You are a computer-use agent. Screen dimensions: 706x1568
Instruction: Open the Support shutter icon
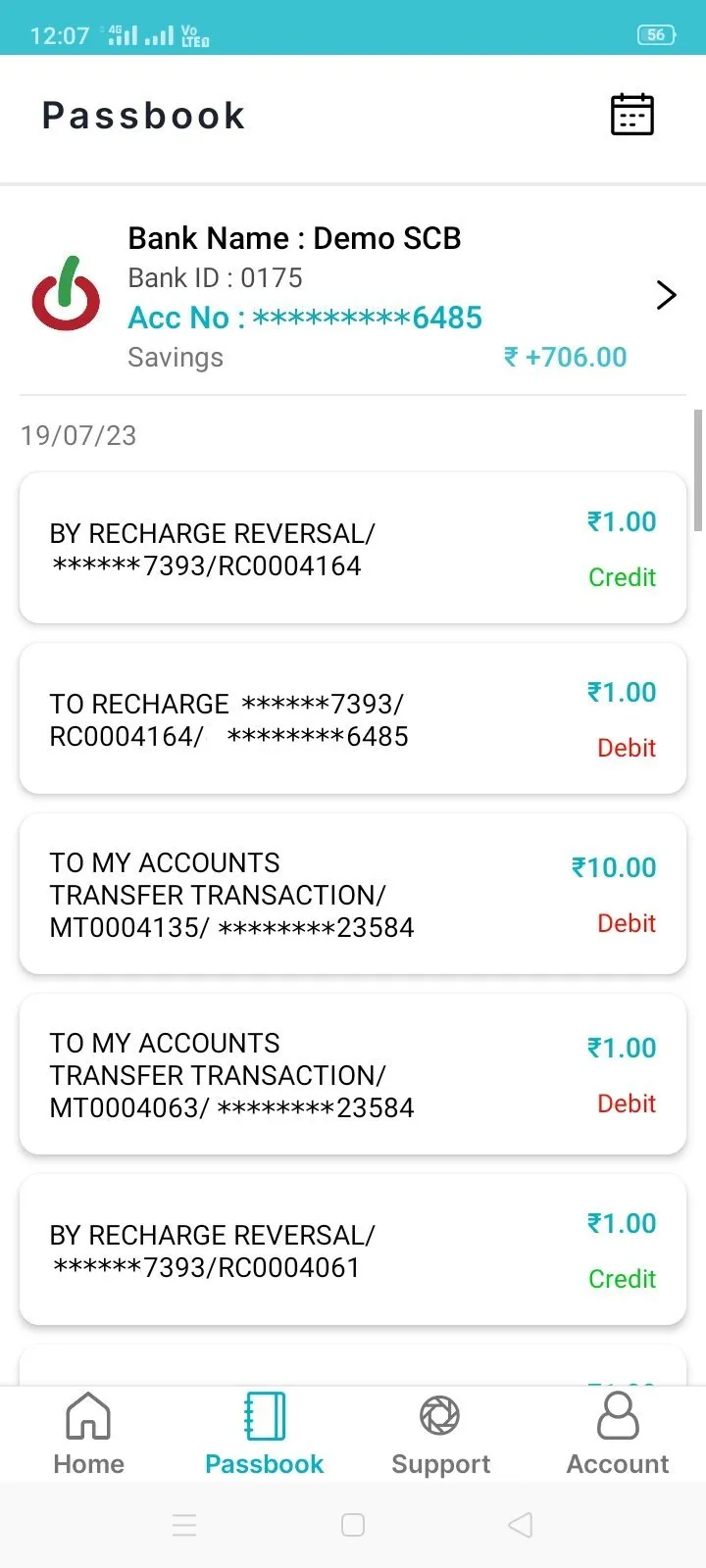439,1414
